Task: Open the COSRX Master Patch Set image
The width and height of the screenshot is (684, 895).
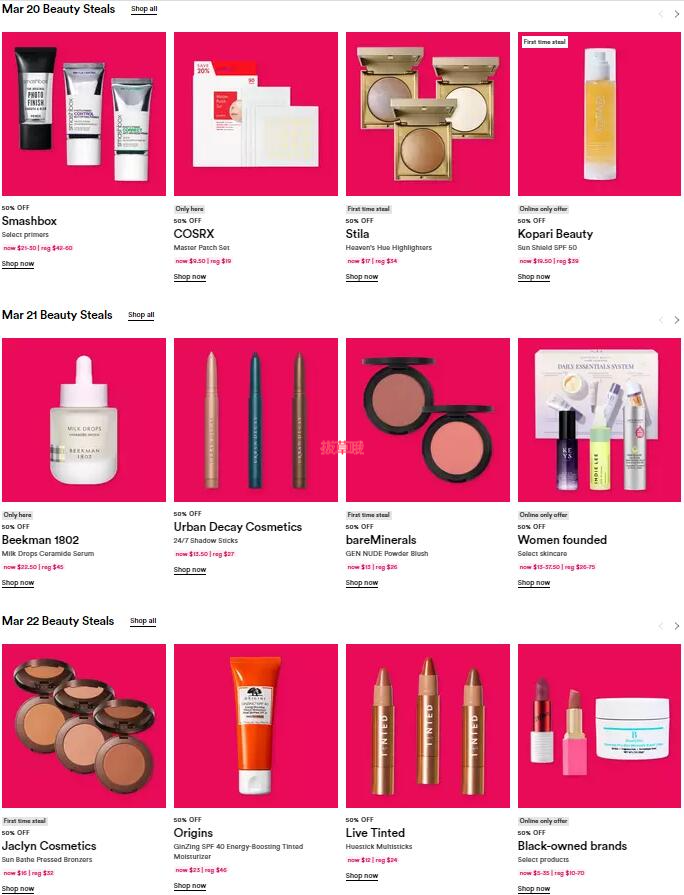Action: tap(256, 114)
